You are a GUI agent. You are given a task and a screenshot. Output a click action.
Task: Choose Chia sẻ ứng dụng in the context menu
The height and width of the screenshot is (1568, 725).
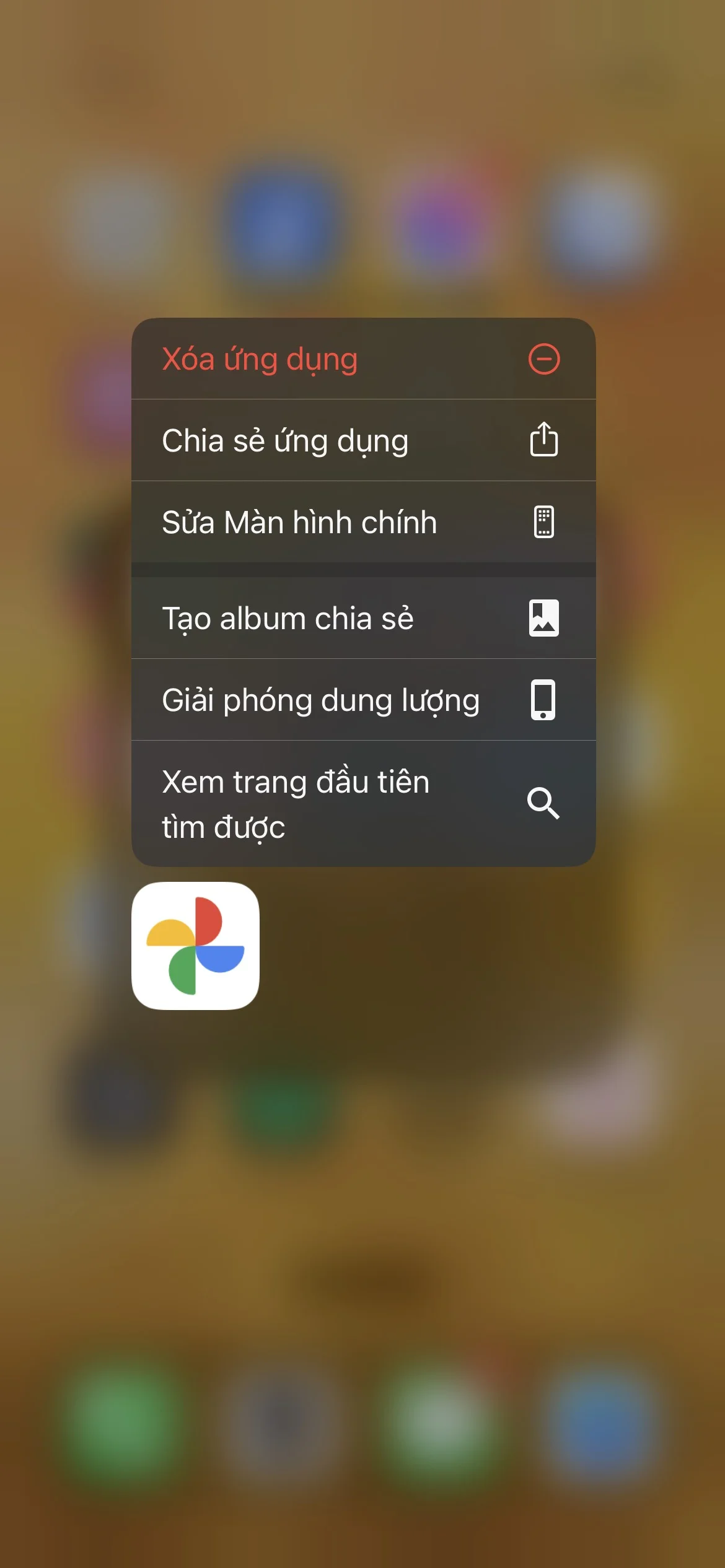click(310, 440)
